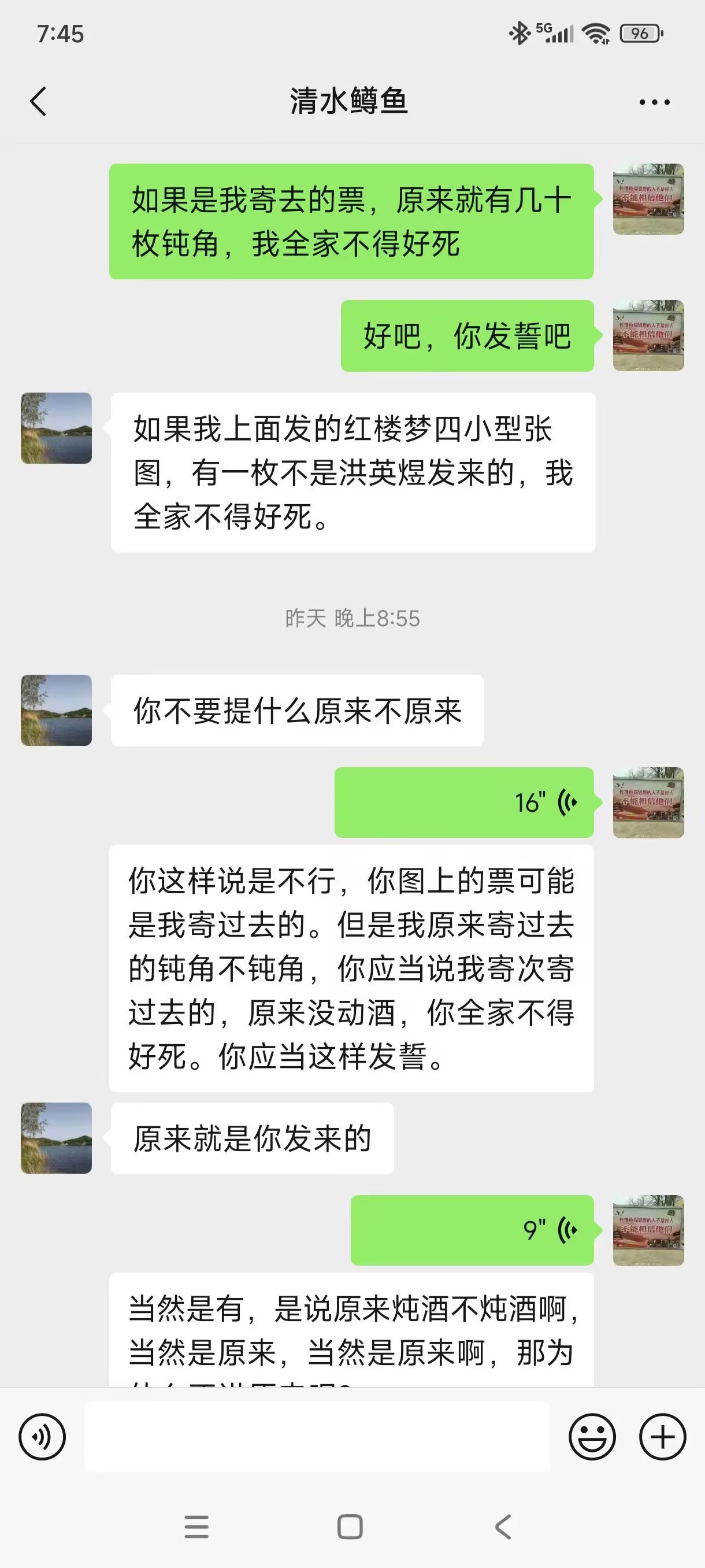Open my avatar beside 好吧，你发誓吧
Image resolution: width=705 pixels, height=1568 pixels.
tap(648, 335)
